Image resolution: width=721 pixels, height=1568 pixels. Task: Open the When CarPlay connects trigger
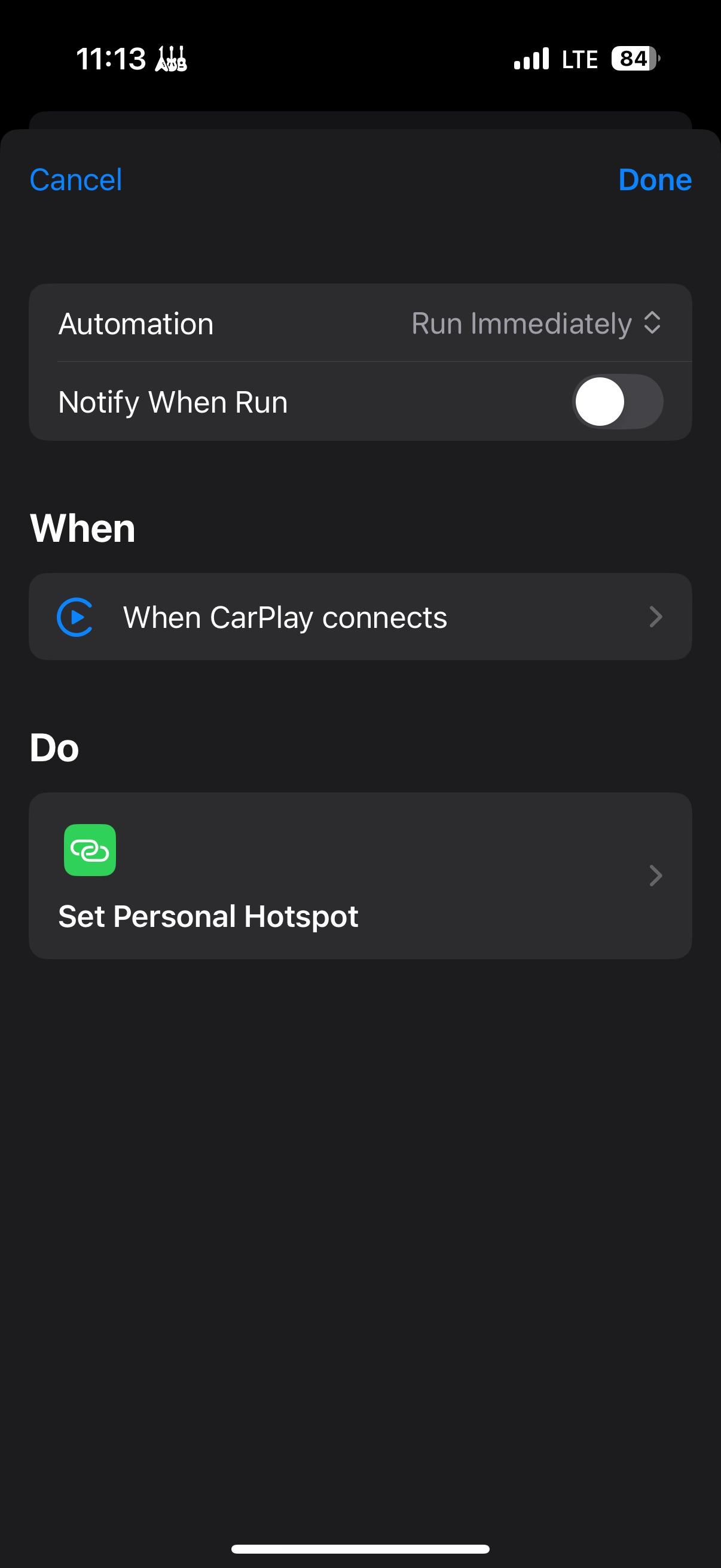point(360,617)
